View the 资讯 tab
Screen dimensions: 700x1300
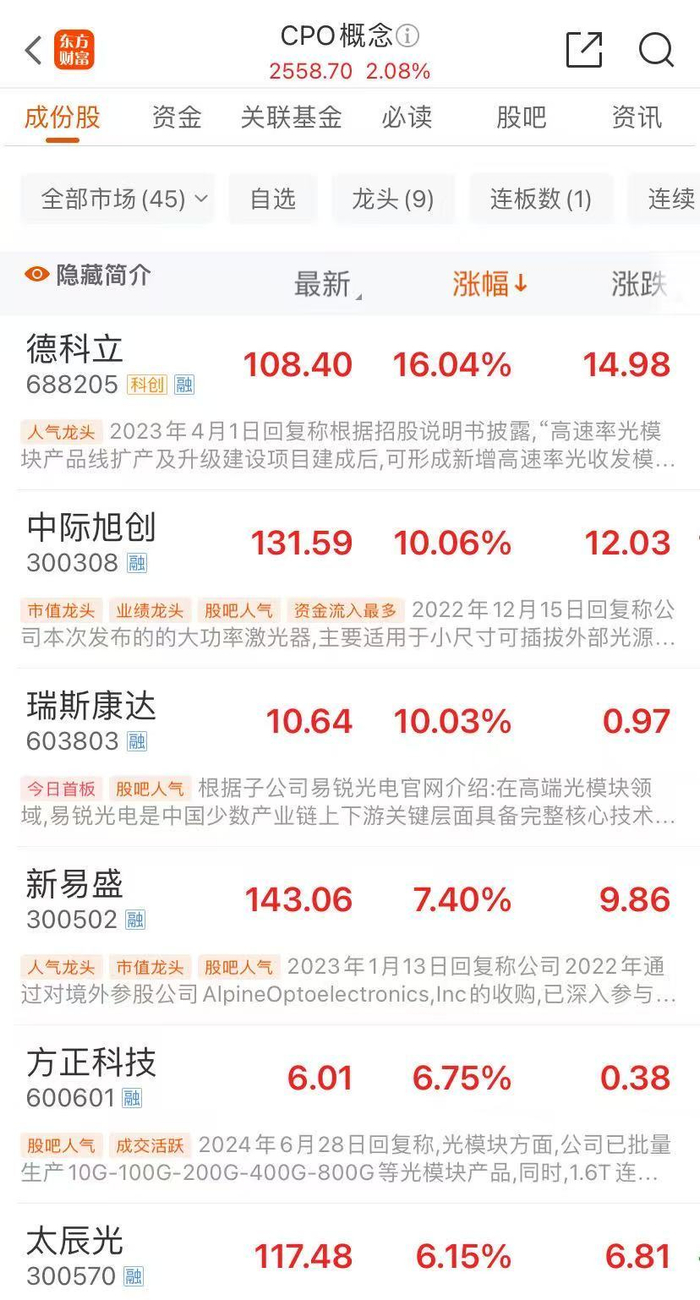tap(637, 117)
